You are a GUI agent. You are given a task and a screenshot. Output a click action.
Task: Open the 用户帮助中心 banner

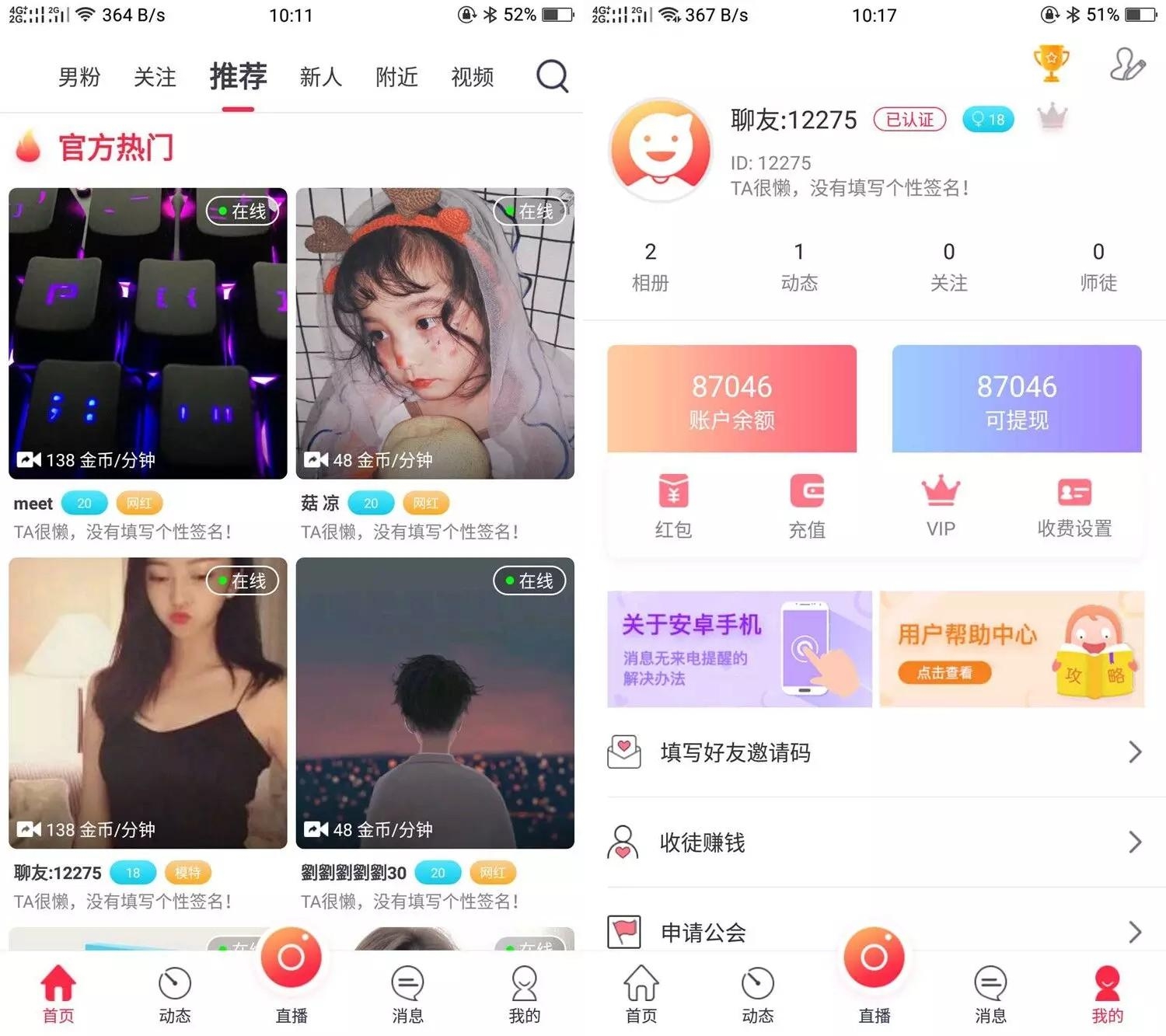(x=1011, y=649)
